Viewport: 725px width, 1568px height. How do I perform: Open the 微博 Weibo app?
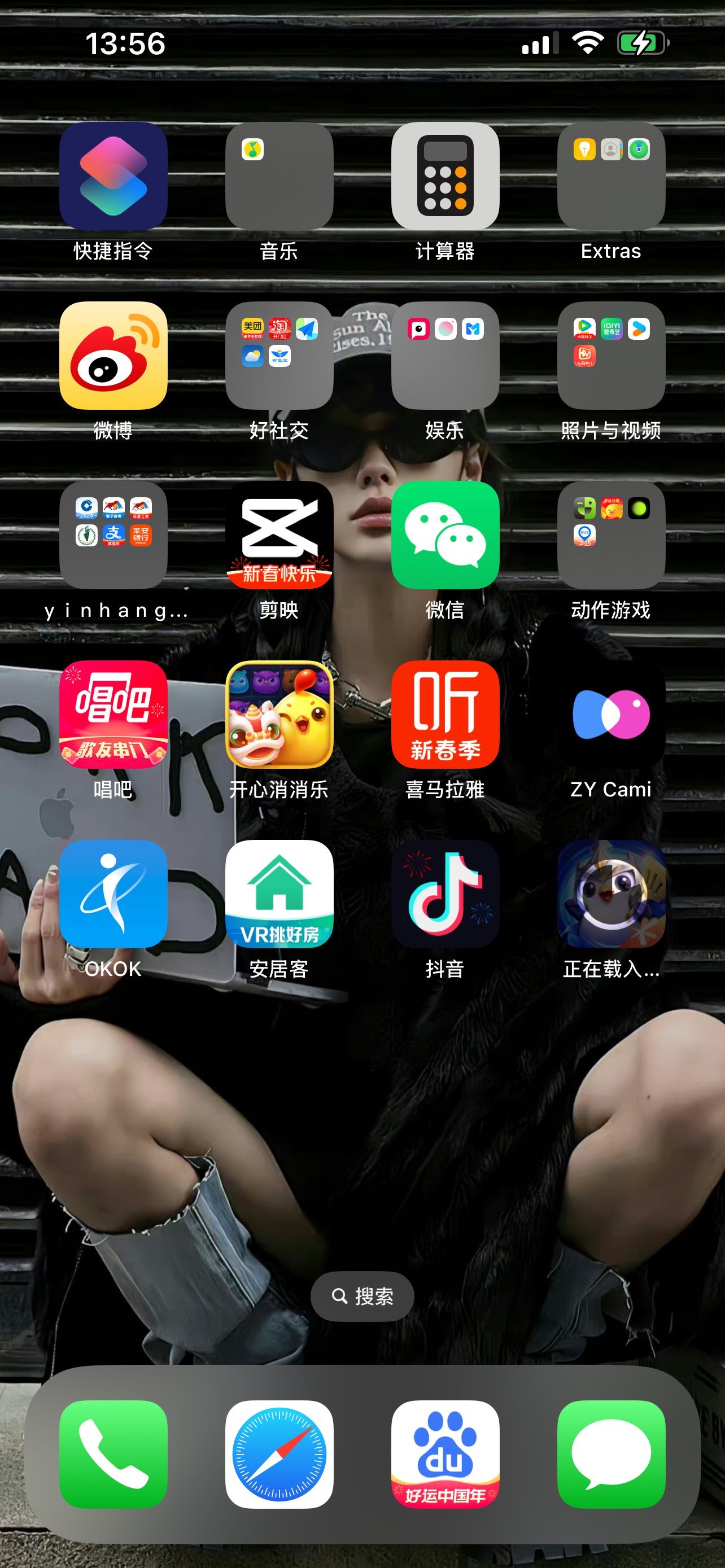pos(113,356)
